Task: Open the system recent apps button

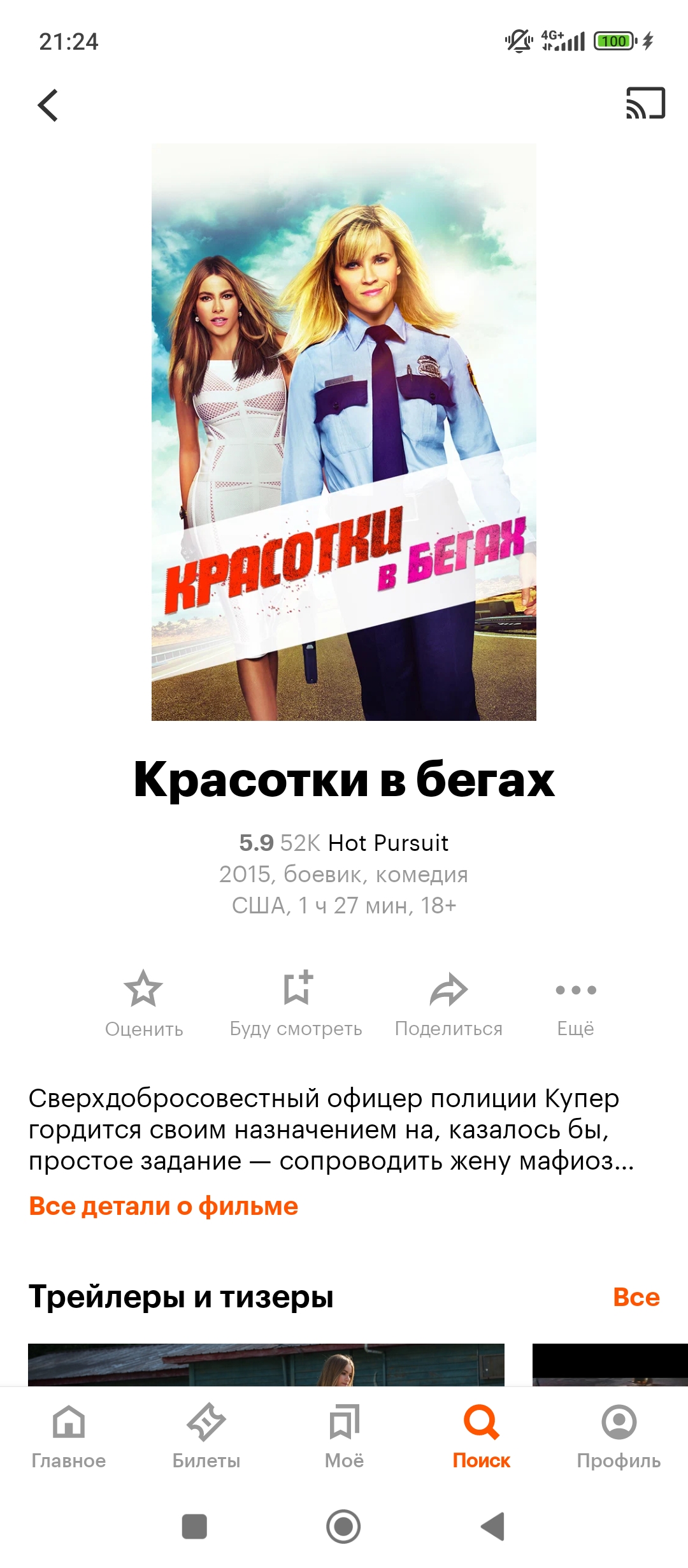Action: pyautogui.click(x=194, y=1527)
